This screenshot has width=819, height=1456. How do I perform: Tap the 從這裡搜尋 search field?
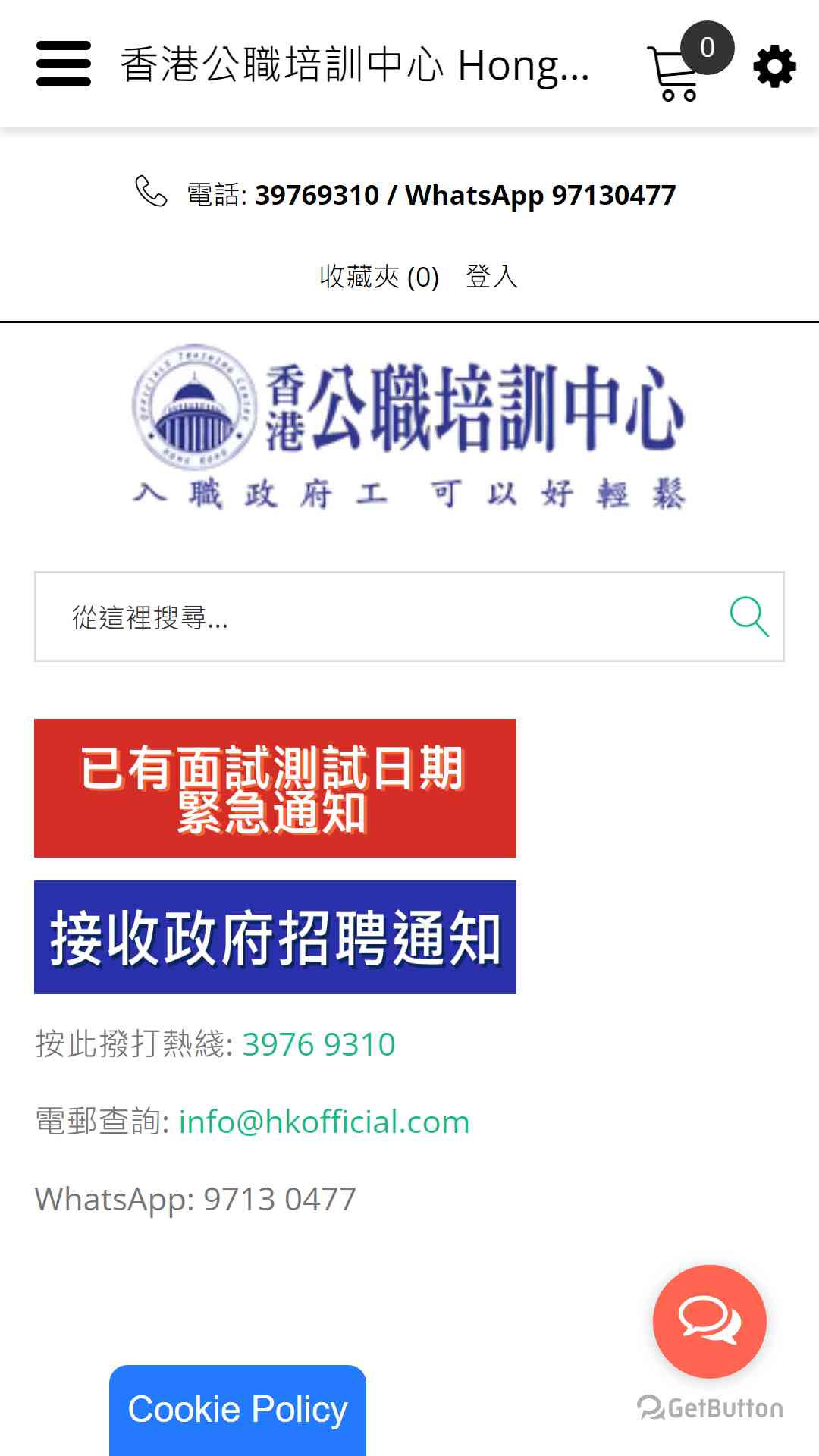[x=379, y=617]
